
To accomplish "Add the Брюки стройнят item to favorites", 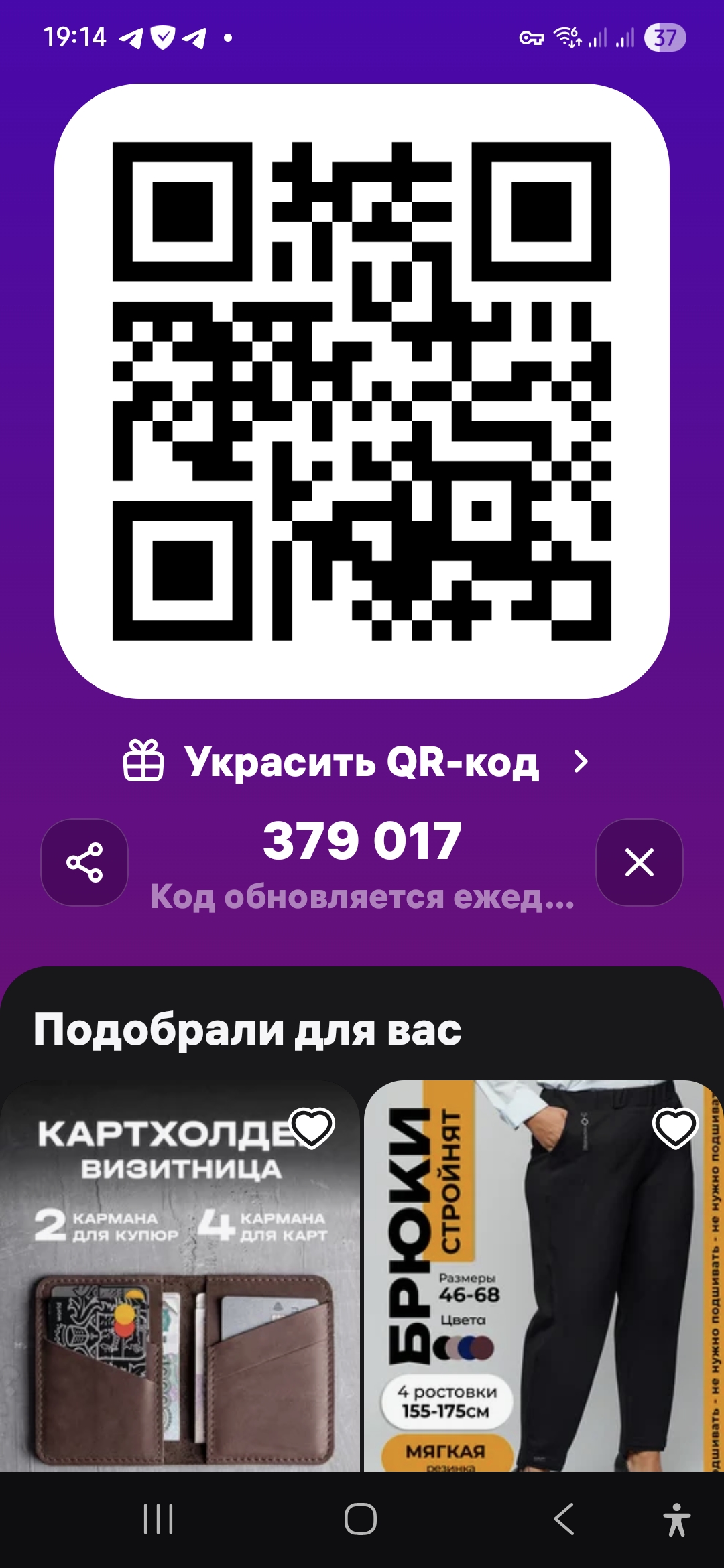I will (674, 1127).
